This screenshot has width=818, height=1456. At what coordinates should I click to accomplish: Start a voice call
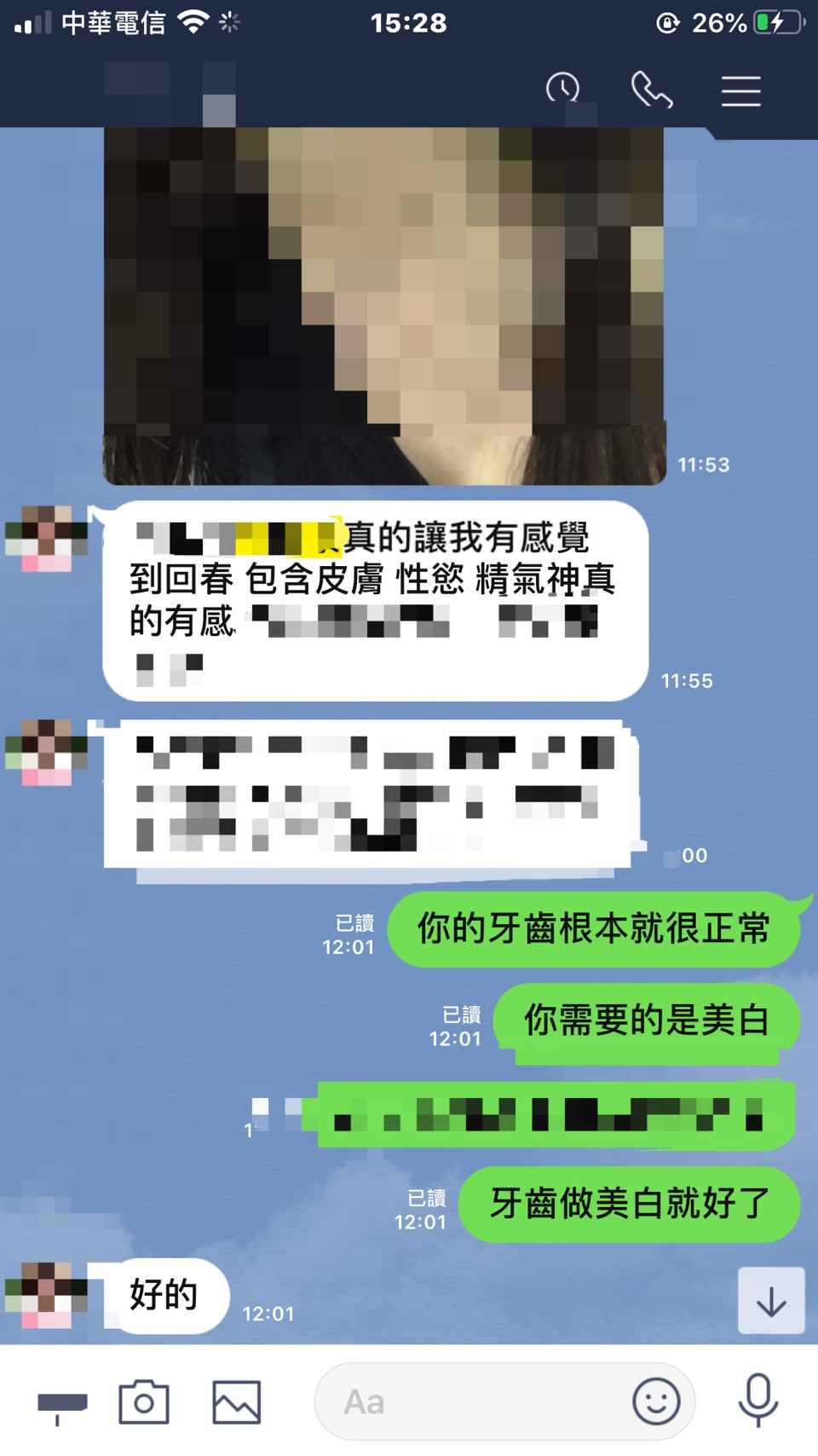point(652,90)
